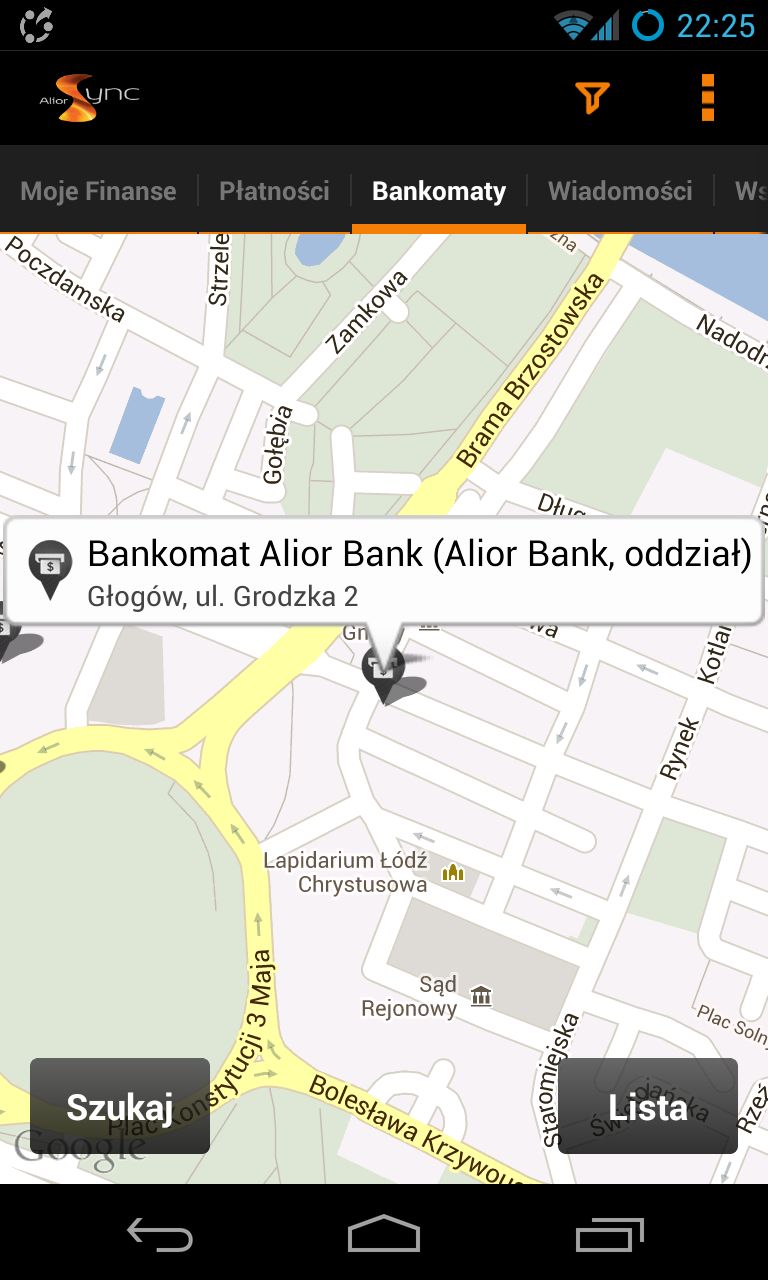Open Bankomat Alior Bank info bubble

click(x=384, y=571)
